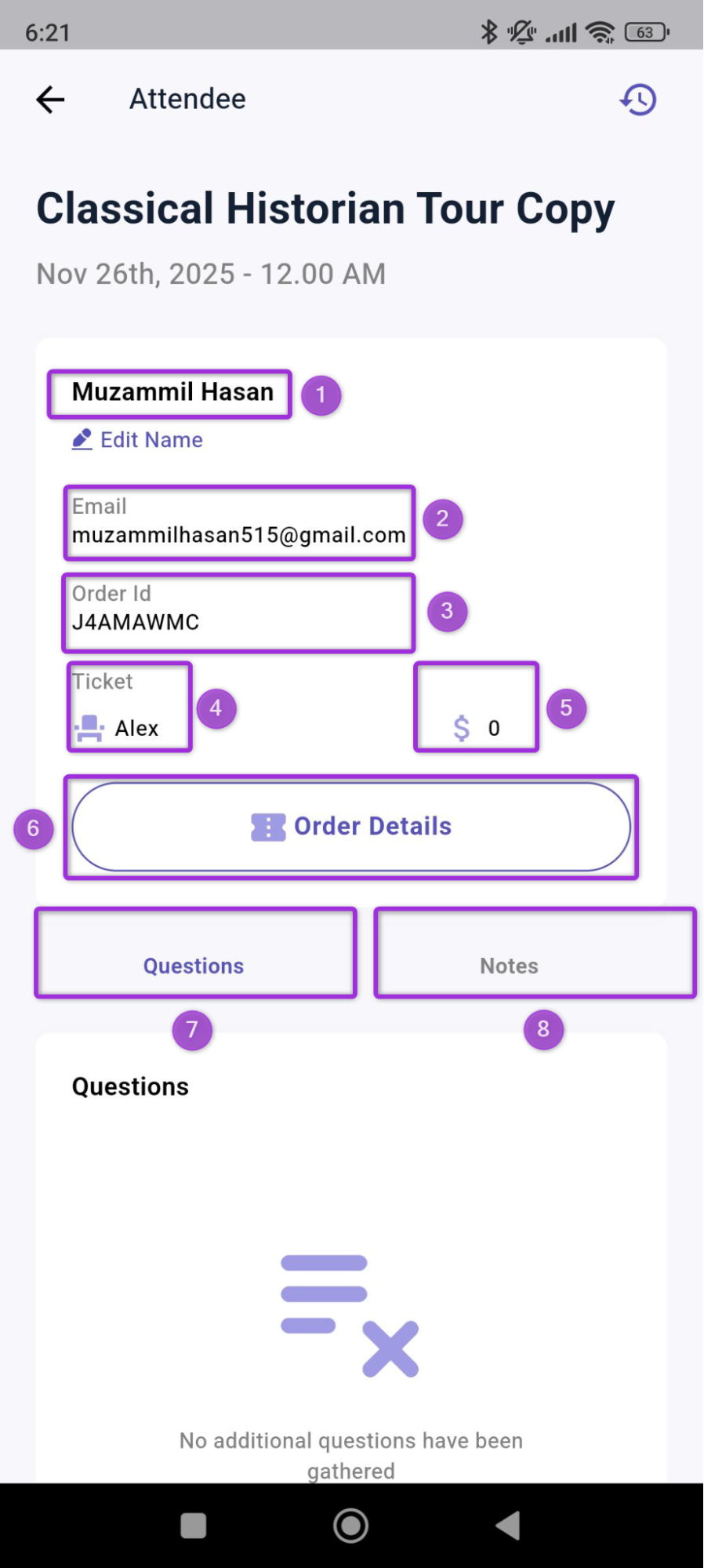Open the history clock icon
Screen dimensions: 704x1568
pos(639,100)
